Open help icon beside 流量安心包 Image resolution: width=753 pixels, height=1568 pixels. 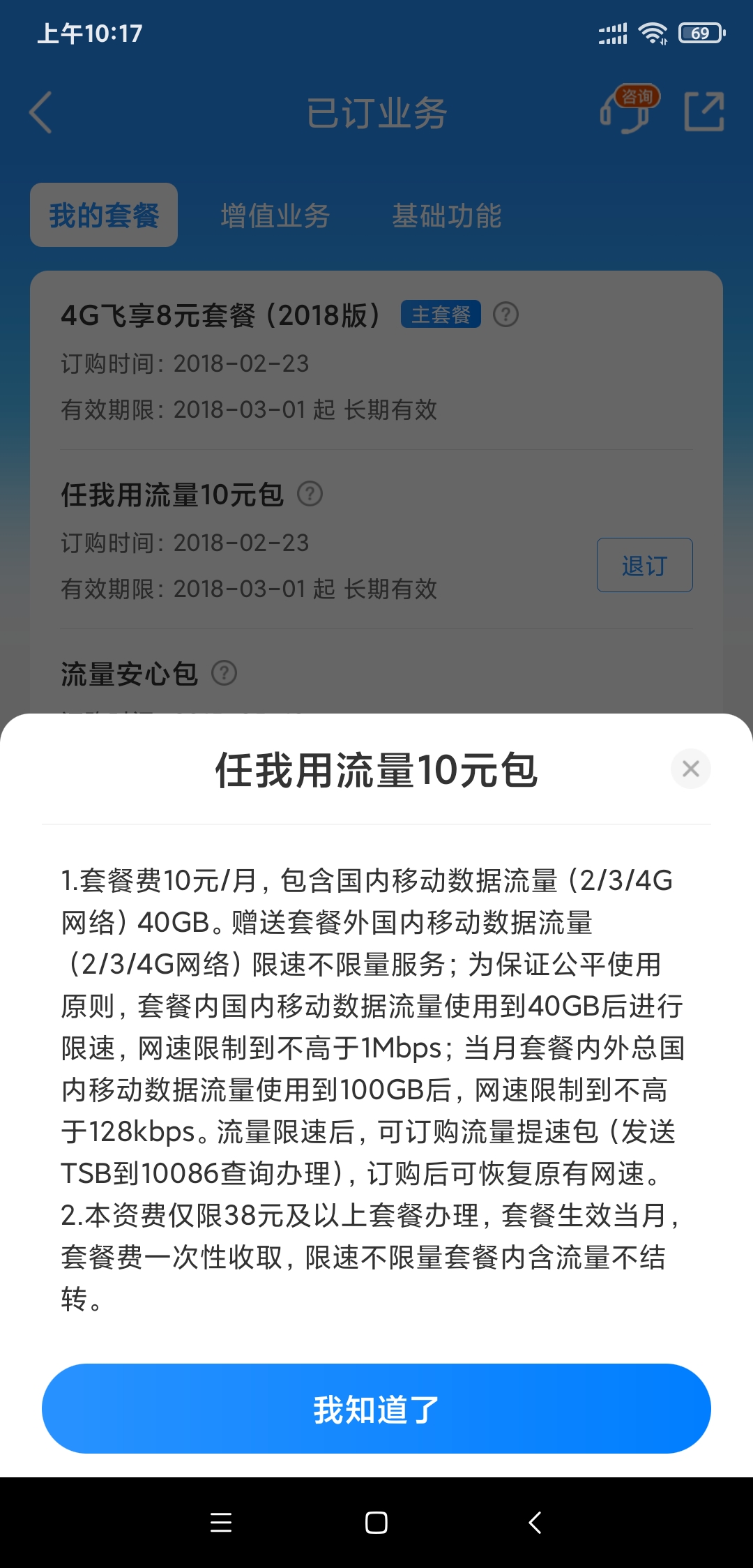[x=224, y=673]
